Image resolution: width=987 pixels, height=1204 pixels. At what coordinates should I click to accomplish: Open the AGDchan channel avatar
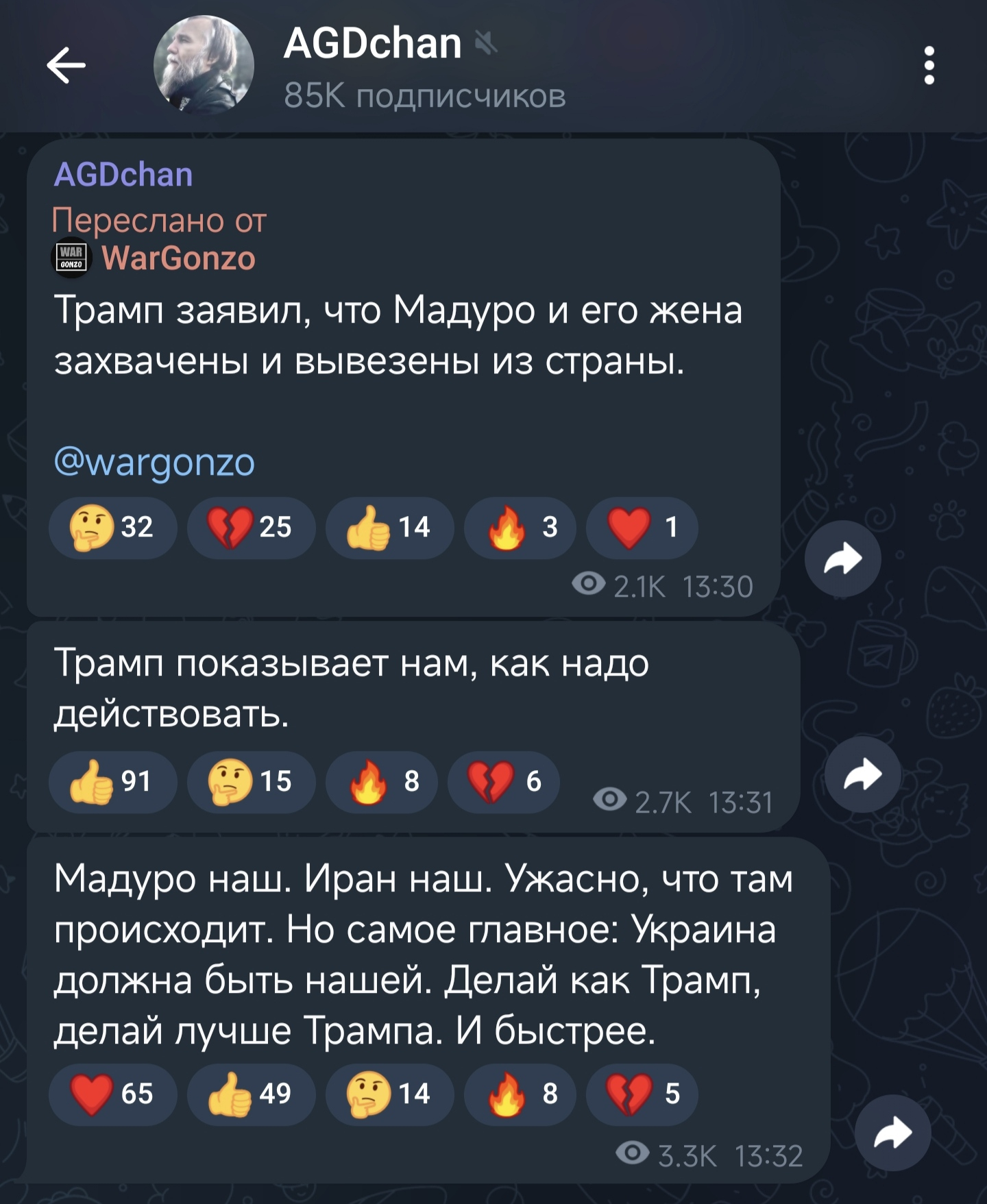pyautogui.click(x=204, y=65)
